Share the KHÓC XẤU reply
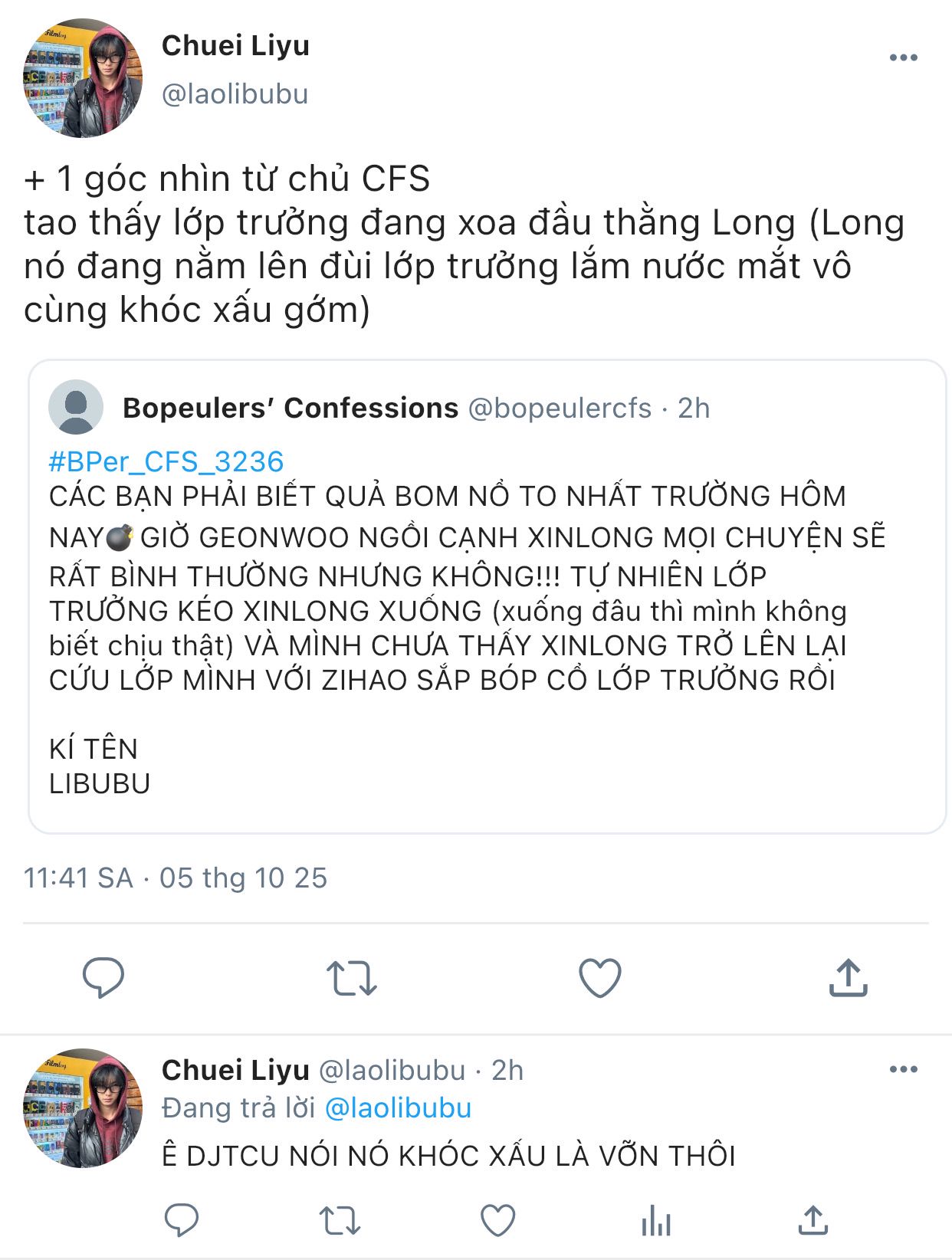Image resolution: width=952 pixels, height=1260 pixels. 812,1219
